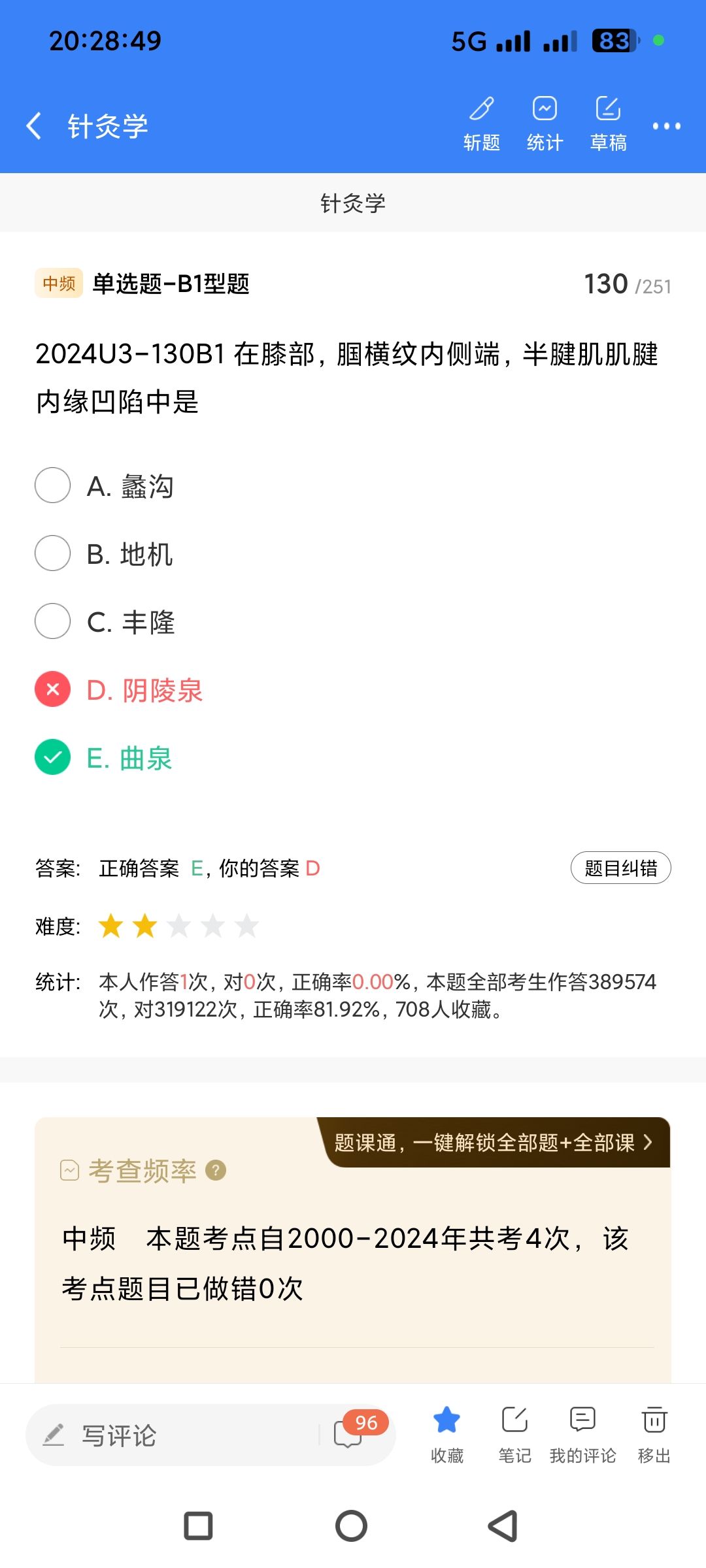The height and width of the screenshot is (1568, 706).
Task: Tap the system home button
Action: pyautogui.click(x=352, y=1527)
